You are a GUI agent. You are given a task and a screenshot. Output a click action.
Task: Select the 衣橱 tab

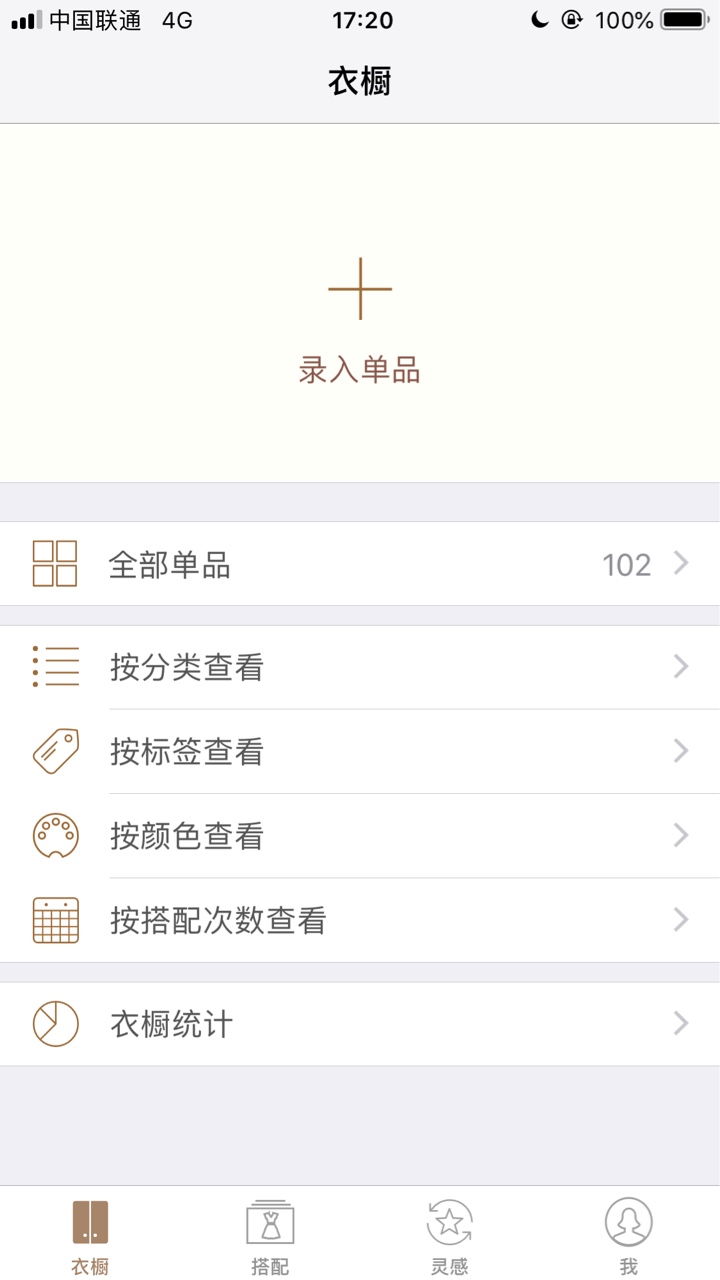pos(90,1237)
